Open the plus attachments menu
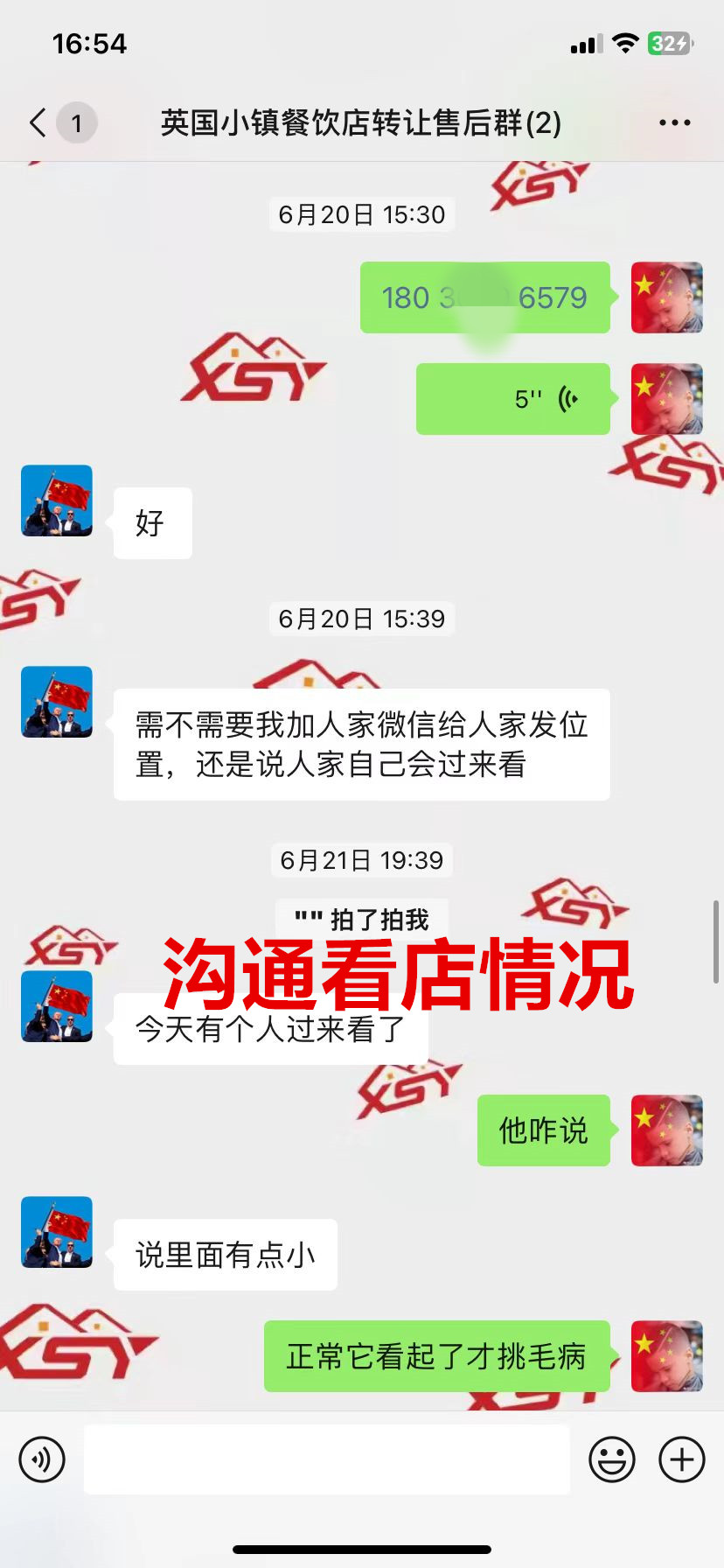The image size is (724, 1568). (x=682, y=1459)
